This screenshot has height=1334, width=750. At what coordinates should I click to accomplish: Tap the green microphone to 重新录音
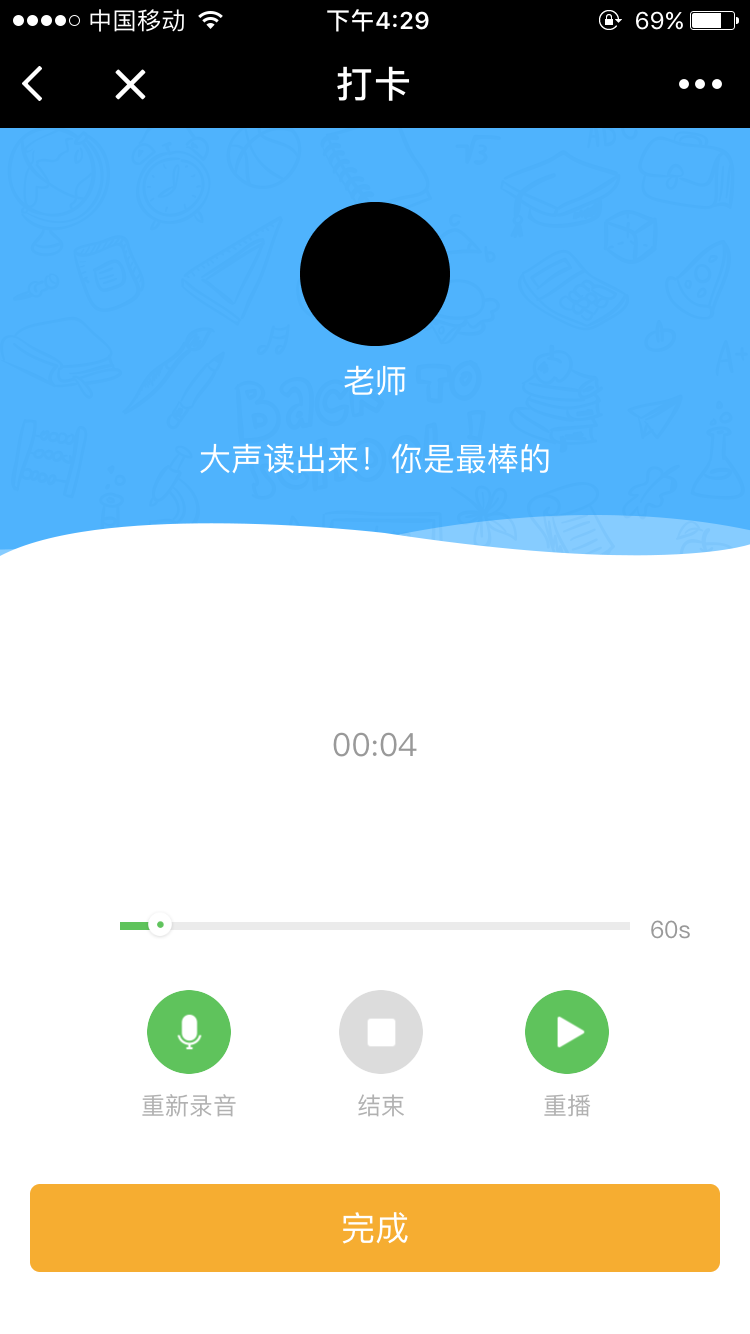click(x=189, y=1032)
